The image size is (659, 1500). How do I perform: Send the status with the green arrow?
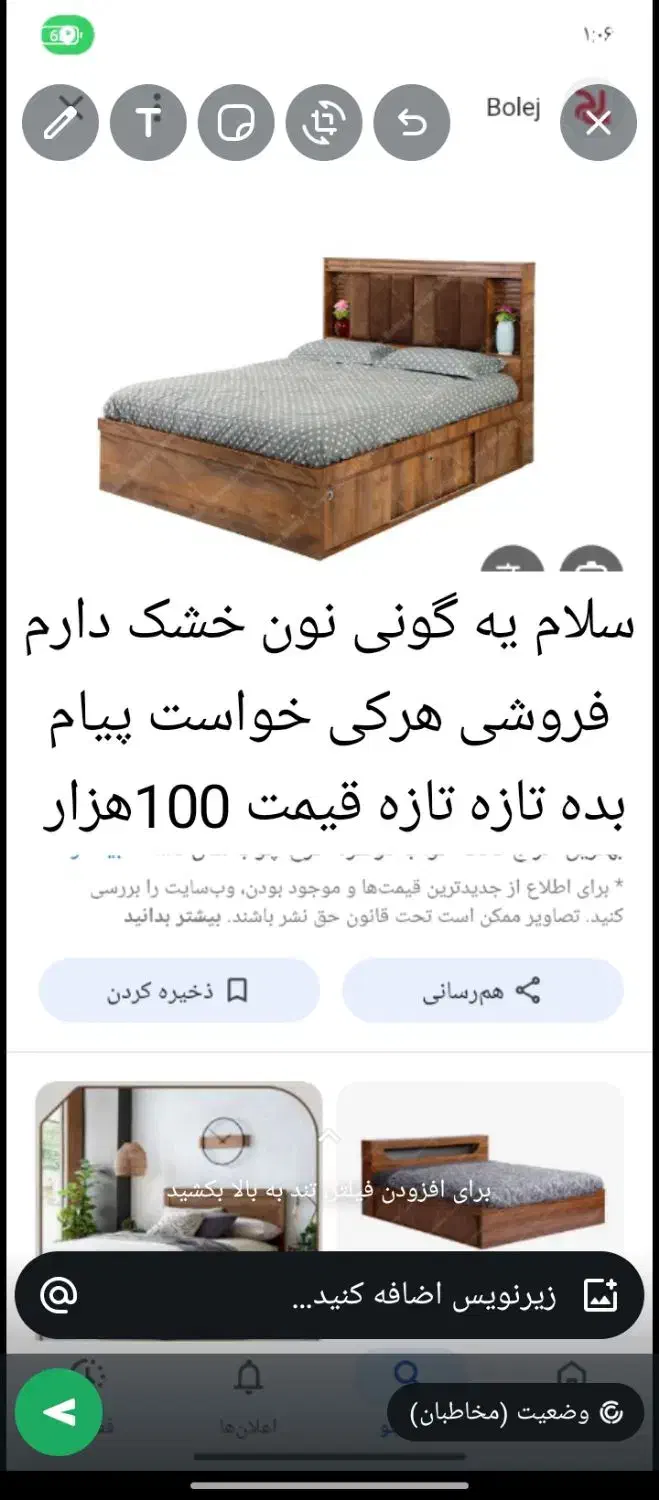59,1411
